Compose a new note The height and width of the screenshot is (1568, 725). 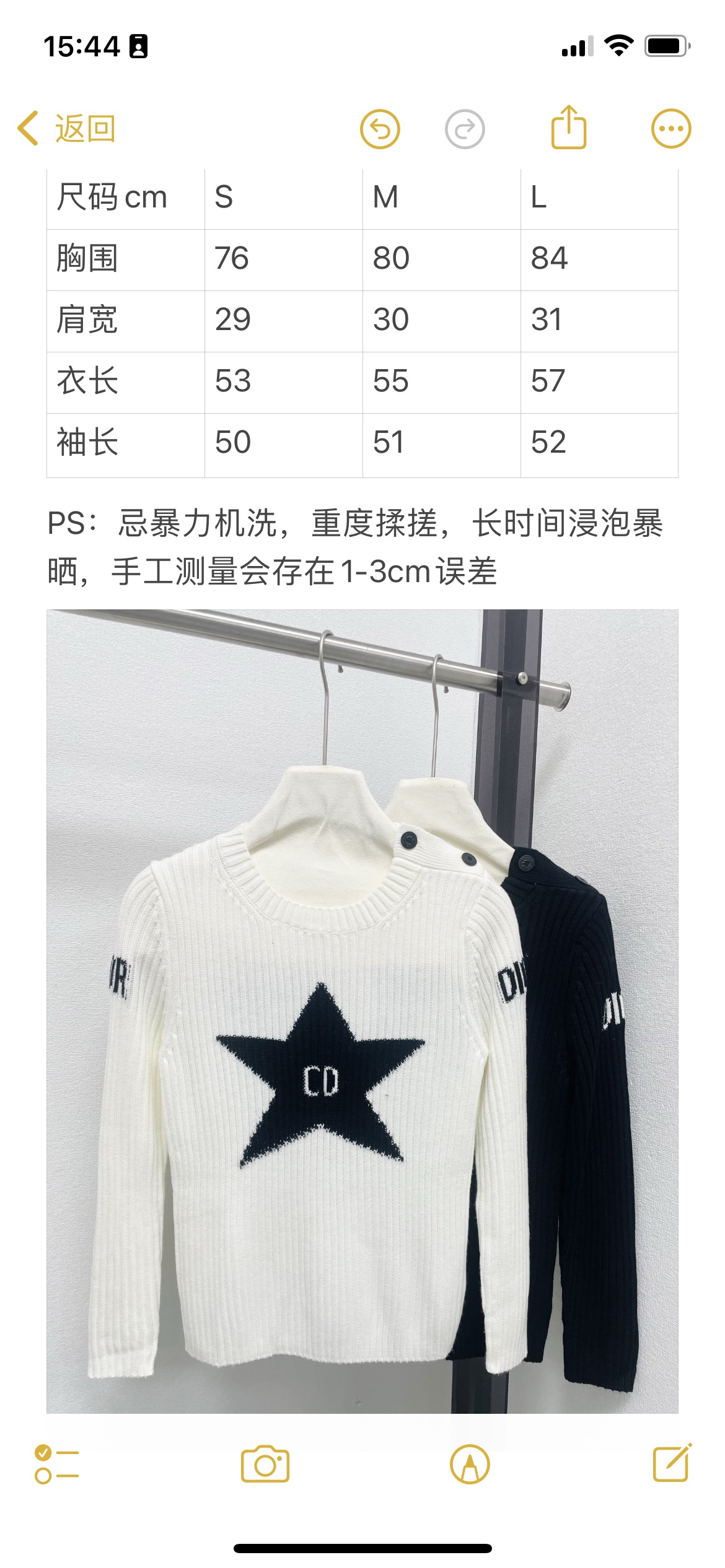point(672,1464)
